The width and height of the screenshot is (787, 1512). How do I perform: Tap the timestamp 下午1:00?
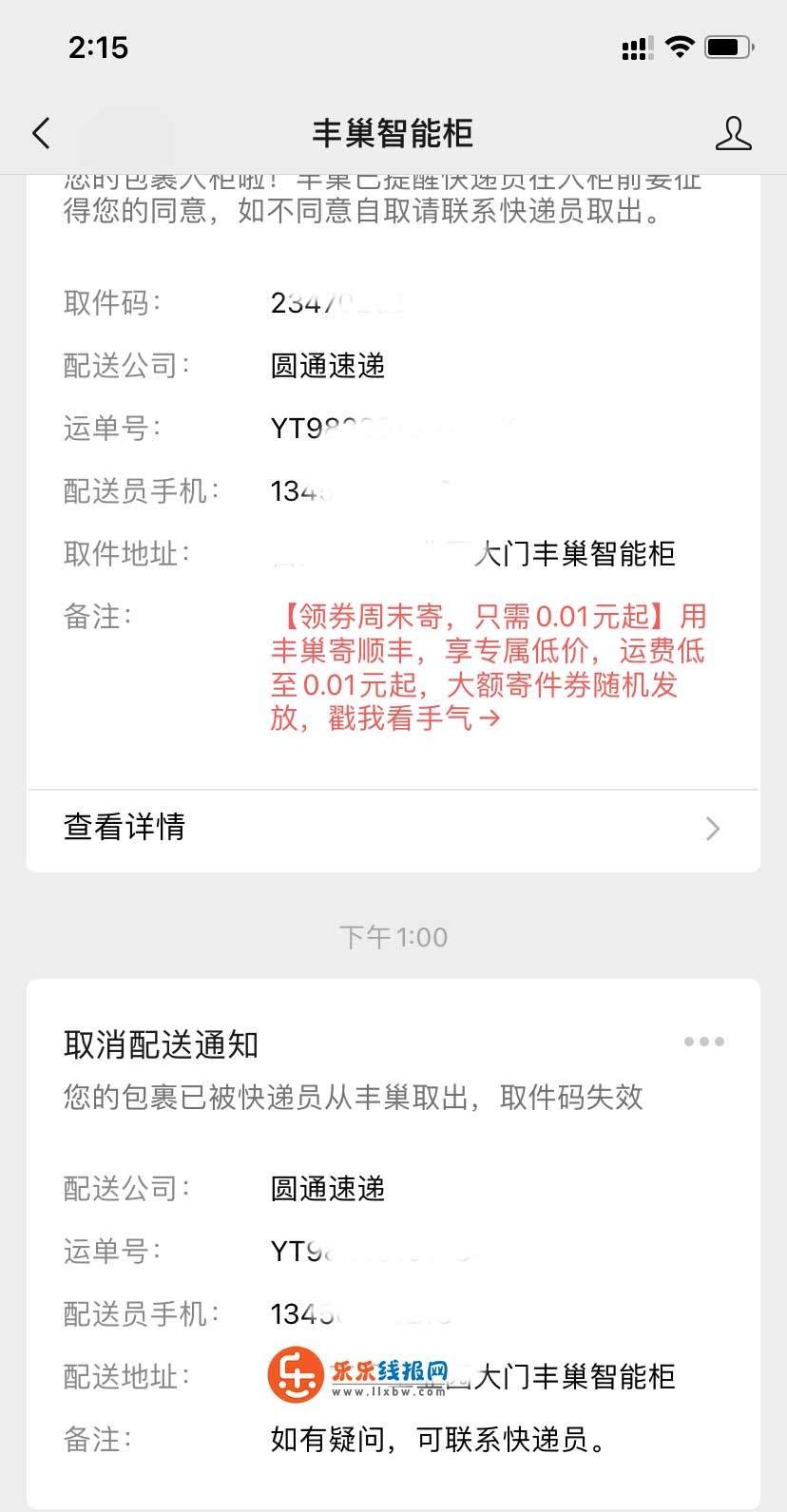393,936
